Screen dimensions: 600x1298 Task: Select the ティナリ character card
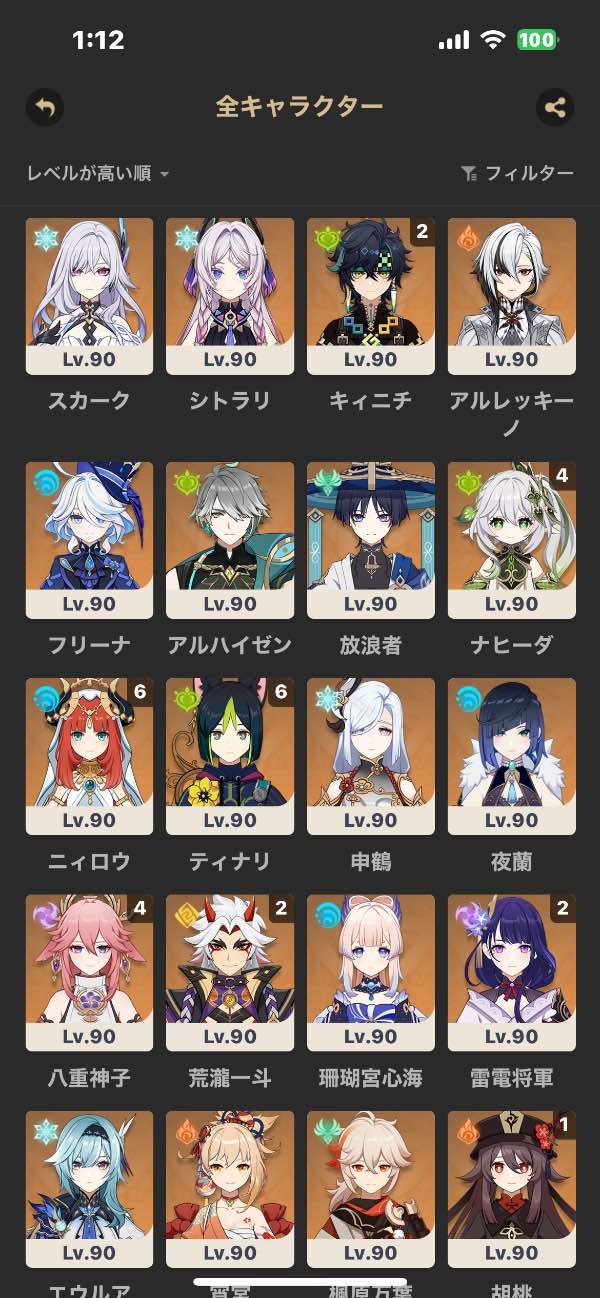(230, 756)
